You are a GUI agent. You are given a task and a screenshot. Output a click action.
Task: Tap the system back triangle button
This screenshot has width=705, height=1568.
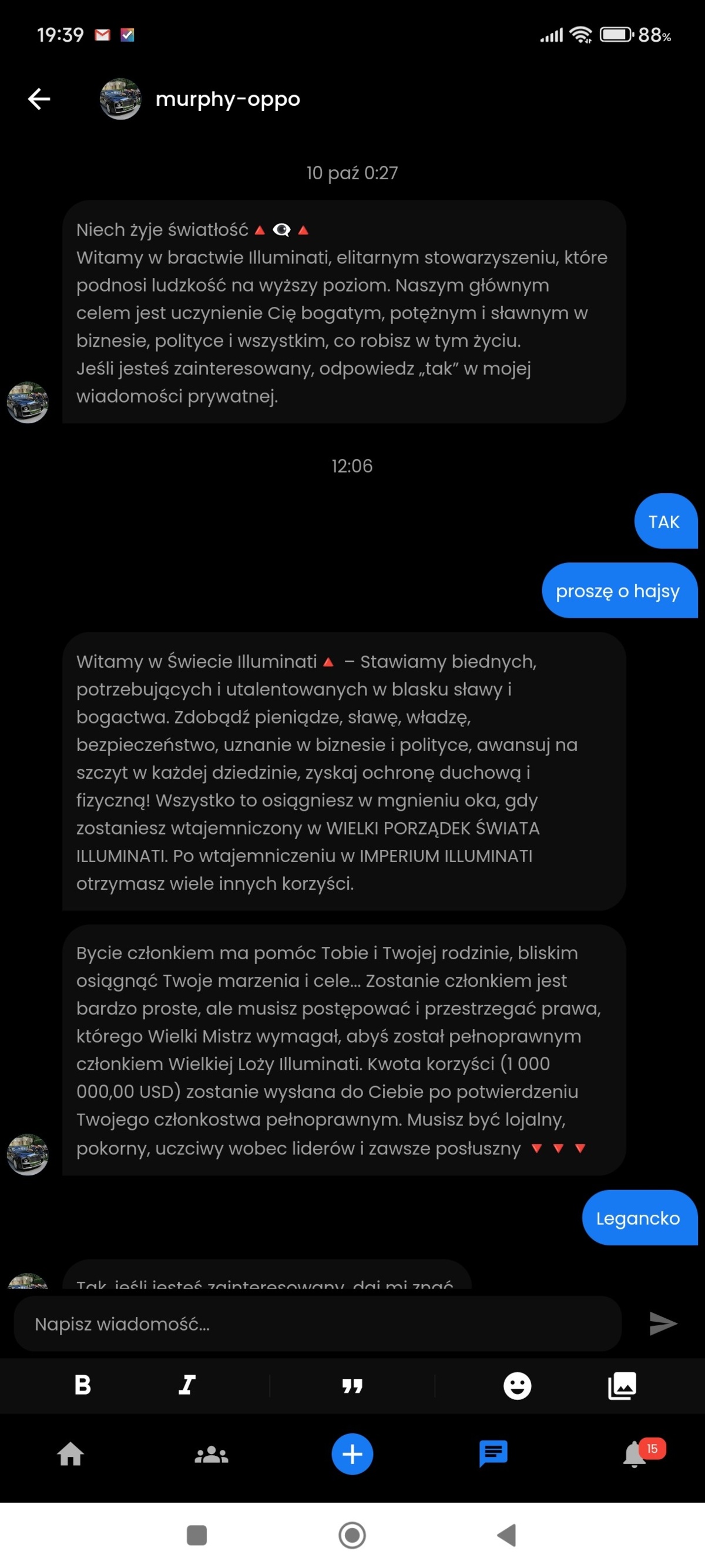coord(506,1535)
